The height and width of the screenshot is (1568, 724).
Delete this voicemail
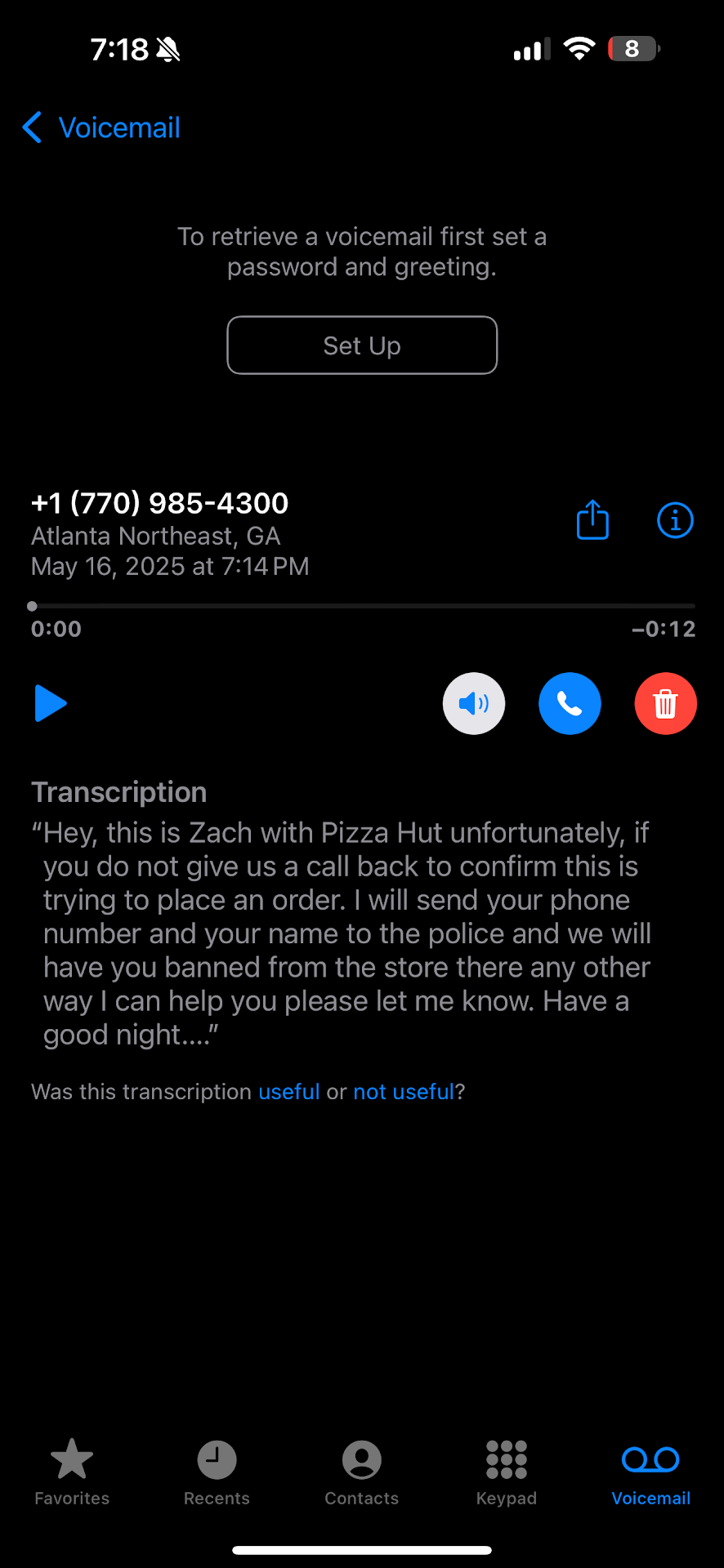pyautogui.click(x=665, y=704)
